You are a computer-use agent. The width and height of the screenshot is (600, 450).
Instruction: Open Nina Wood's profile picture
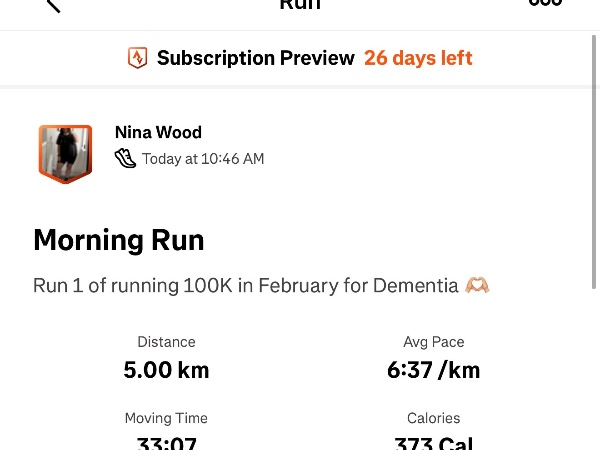tap(65, 153)
